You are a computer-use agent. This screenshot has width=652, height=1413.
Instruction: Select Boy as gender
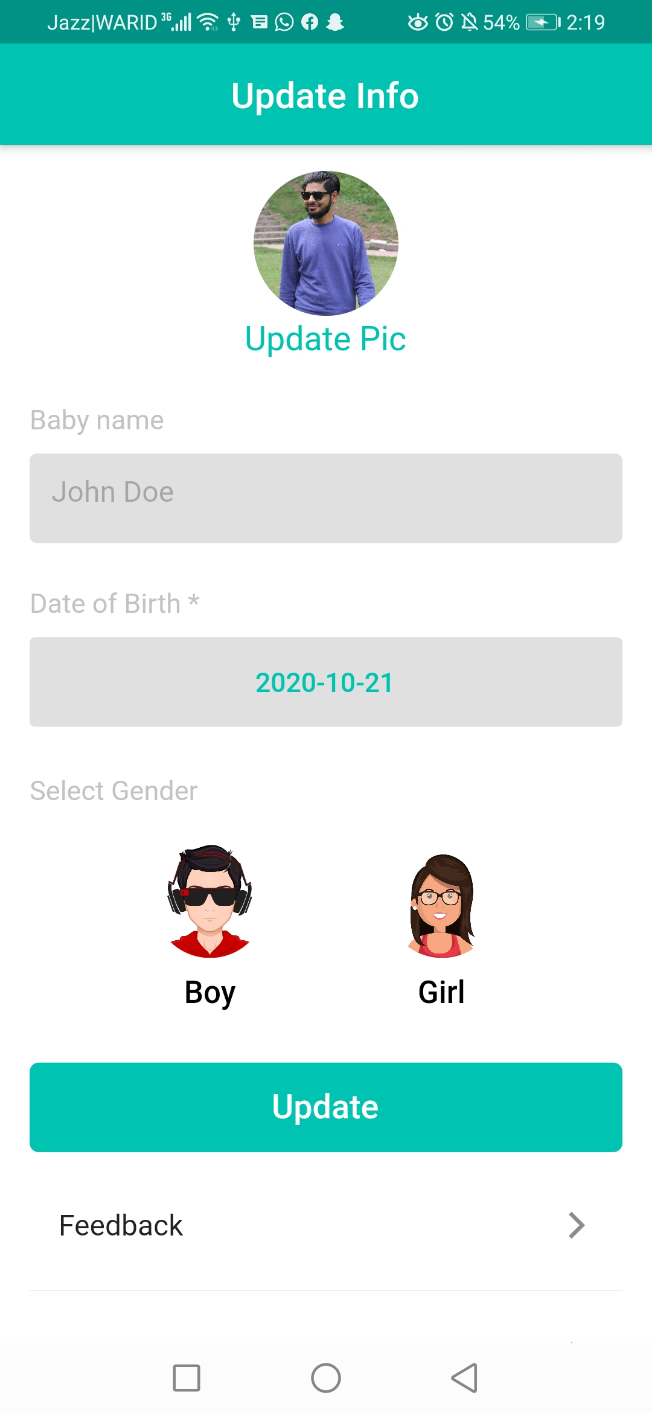(x=210, y=922)
